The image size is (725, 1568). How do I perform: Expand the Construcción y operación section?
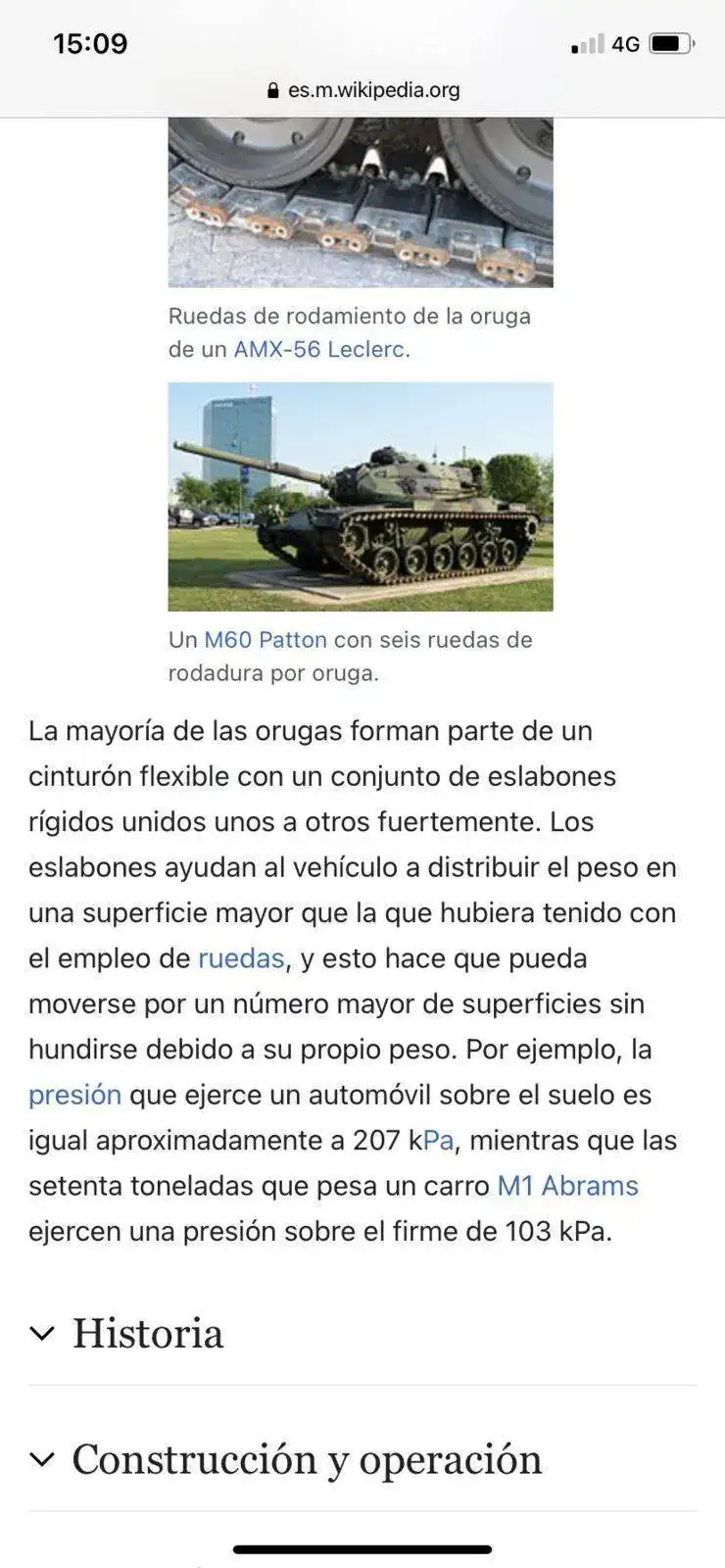click(x=306, y=1459)
